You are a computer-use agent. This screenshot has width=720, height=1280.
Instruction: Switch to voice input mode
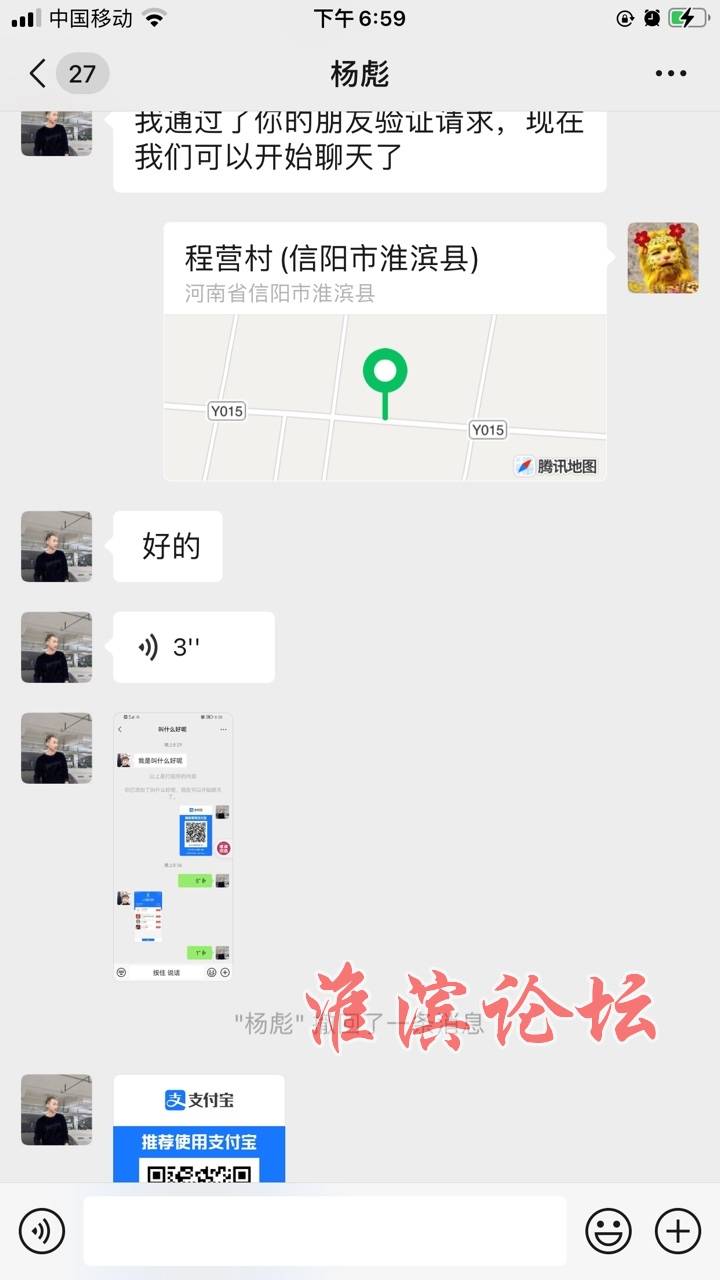(41, 1230)
